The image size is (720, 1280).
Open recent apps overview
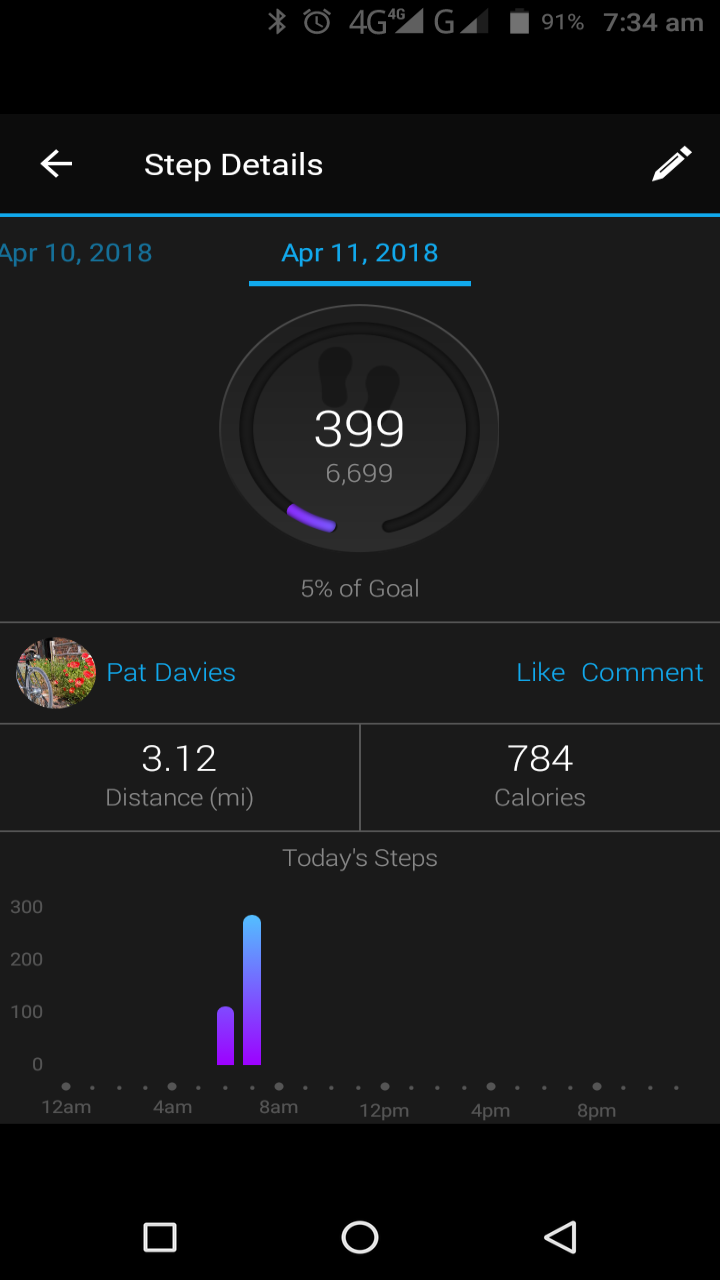160,1237
